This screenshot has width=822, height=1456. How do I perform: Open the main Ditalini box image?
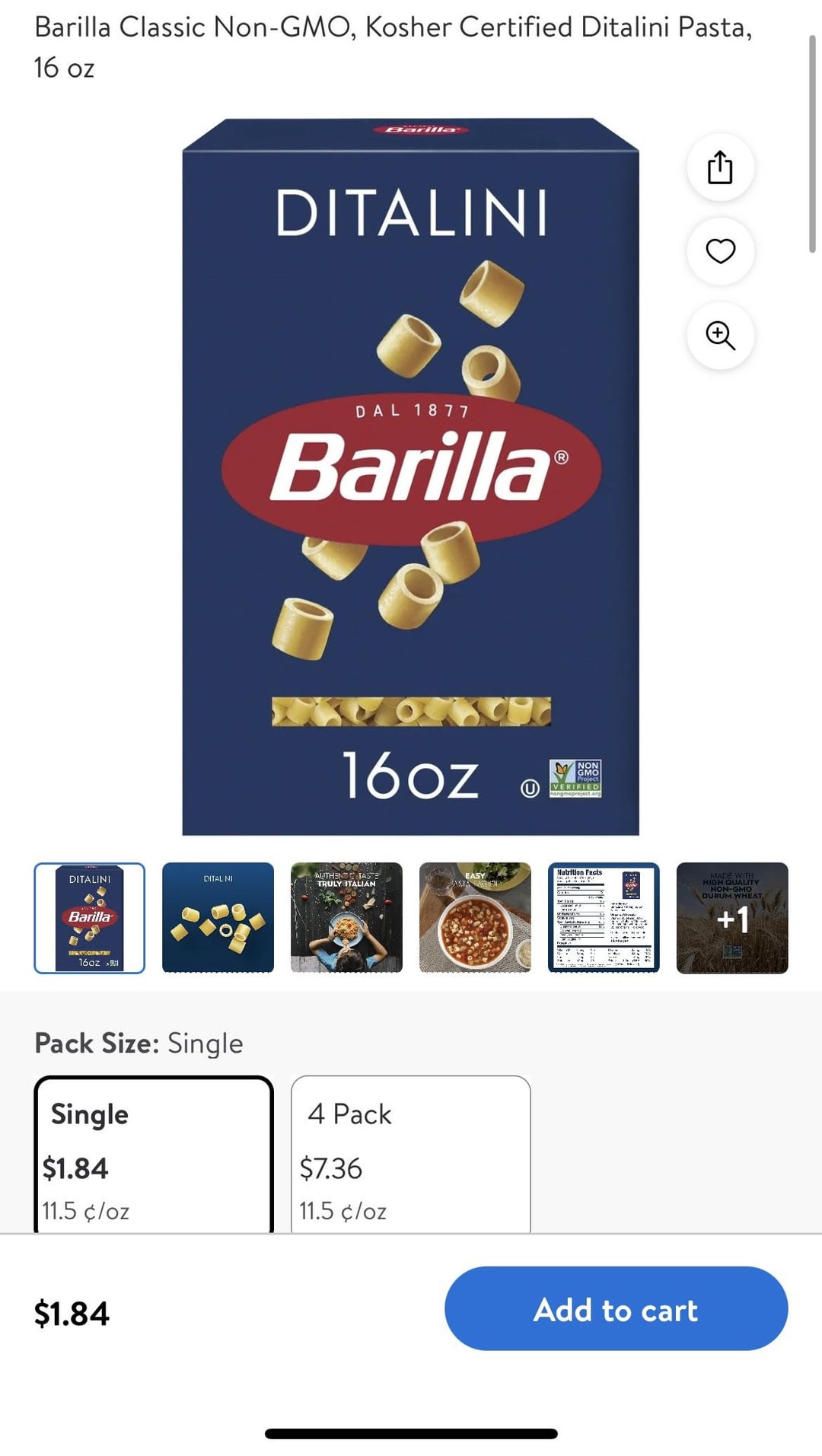pos(410,476)
